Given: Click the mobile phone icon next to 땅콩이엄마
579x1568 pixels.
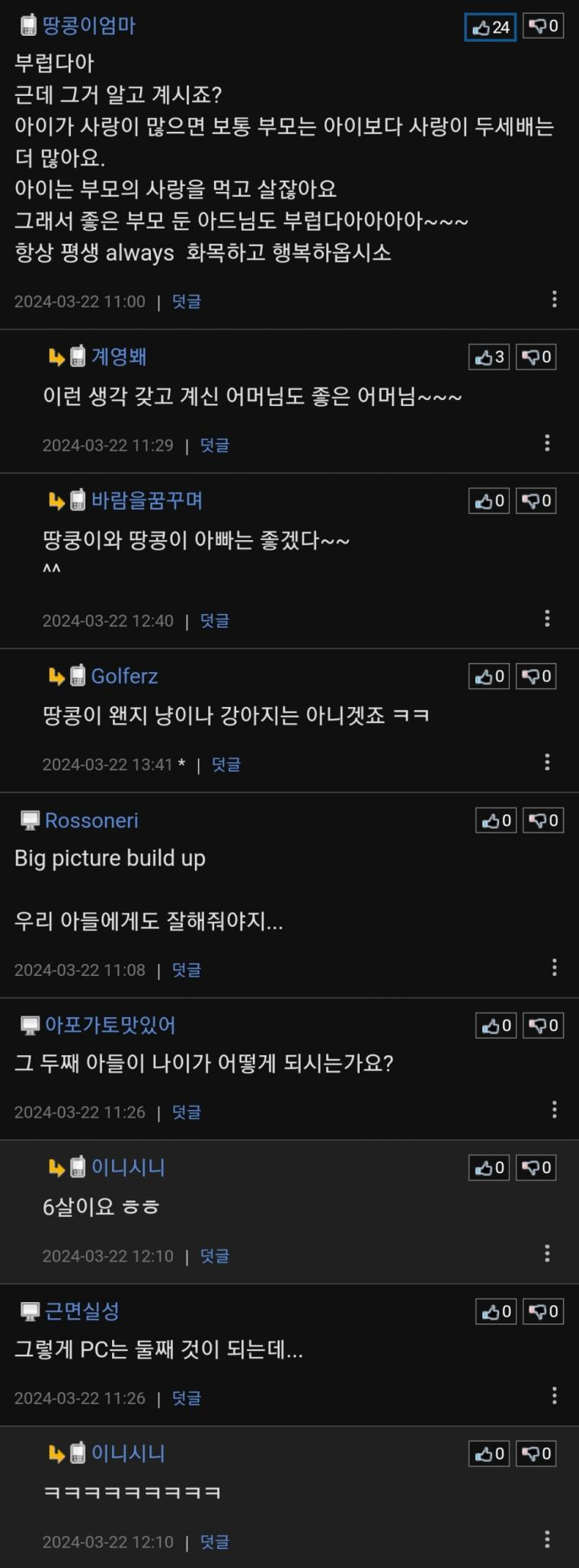Looking at the screenshot, I should 27,25.
